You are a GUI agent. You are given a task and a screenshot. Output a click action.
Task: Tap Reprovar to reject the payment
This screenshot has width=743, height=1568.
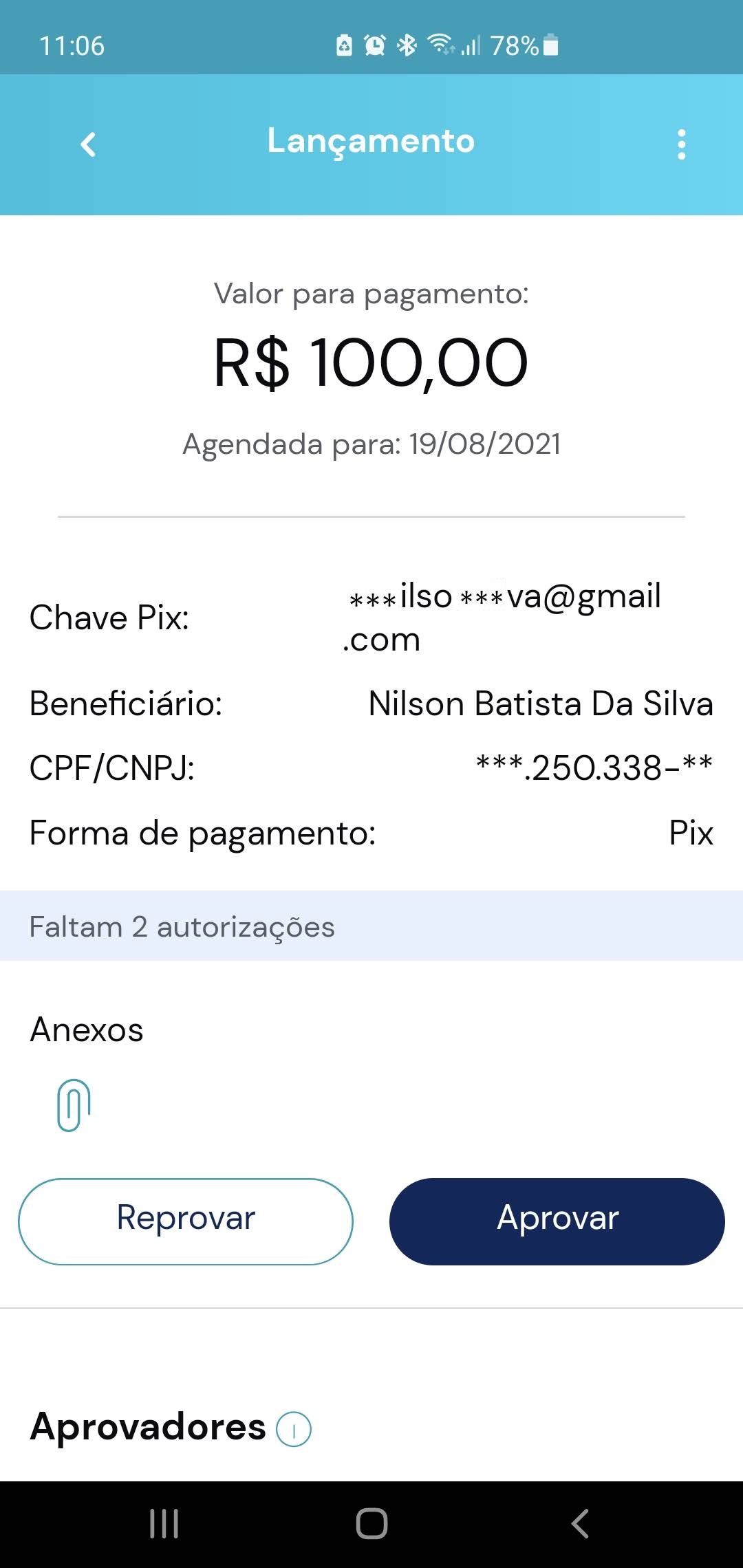[186, 1221]
